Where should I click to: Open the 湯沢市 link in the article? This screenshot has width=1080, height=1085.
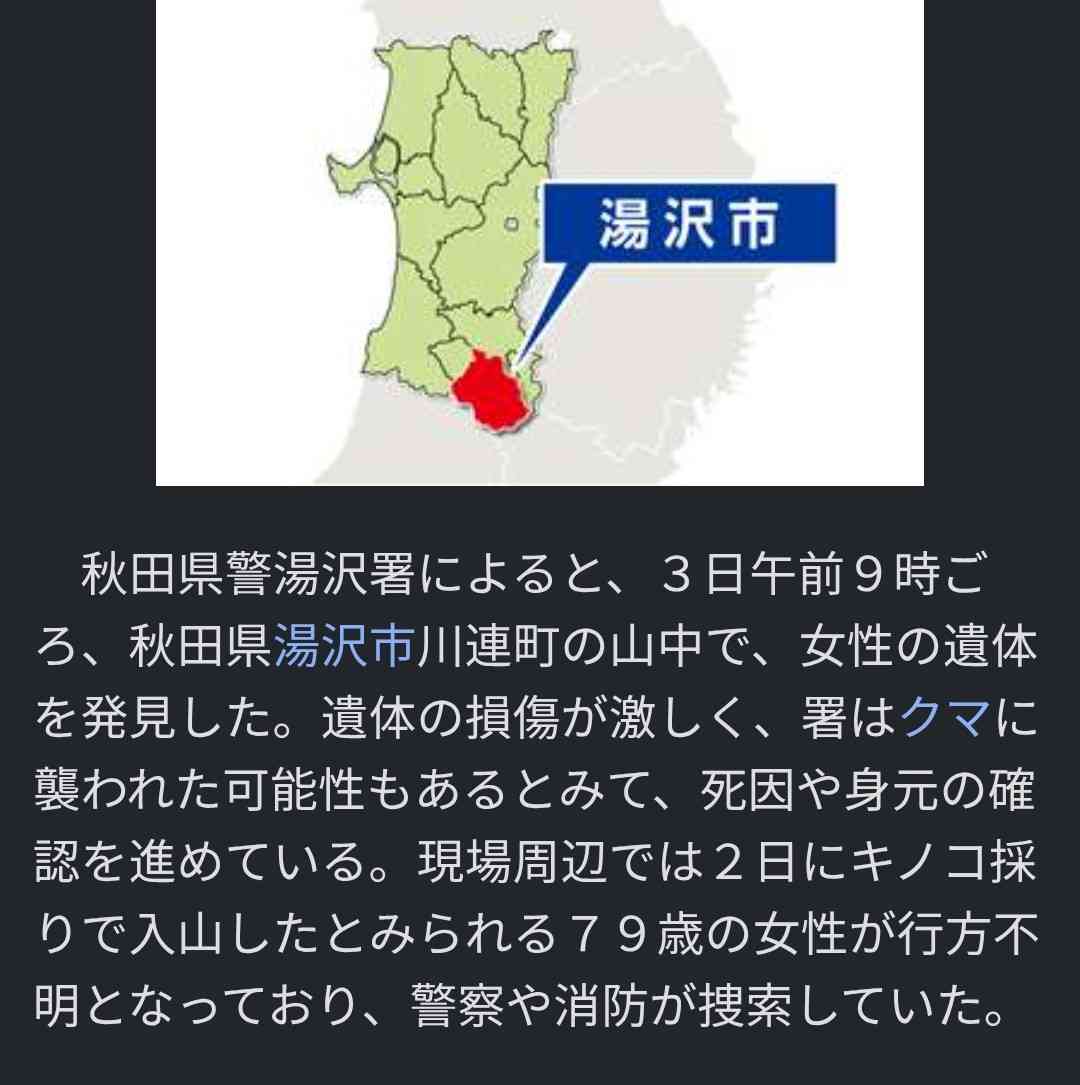[x=343, y=648]
